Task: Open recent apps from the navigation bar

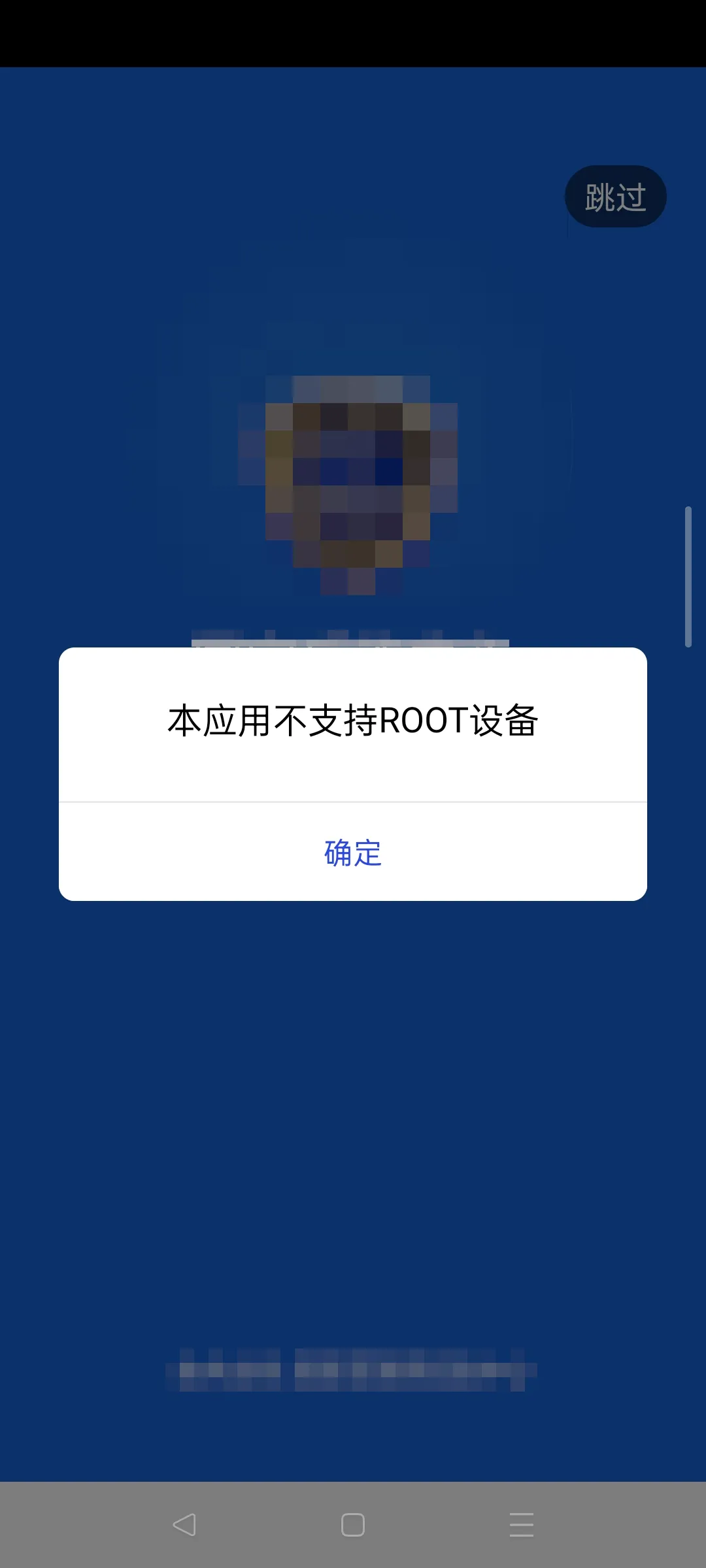Action: [521, 1525]
